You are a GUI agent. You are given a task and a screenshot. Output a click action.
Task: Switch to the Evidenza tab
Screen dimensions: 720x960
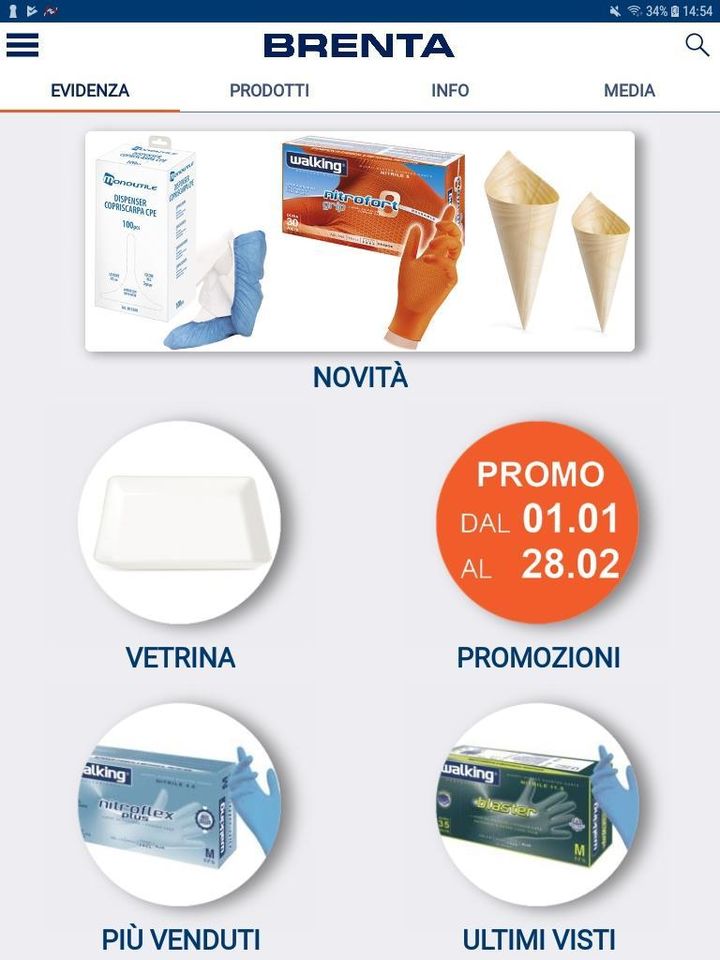tap(90, 90)
